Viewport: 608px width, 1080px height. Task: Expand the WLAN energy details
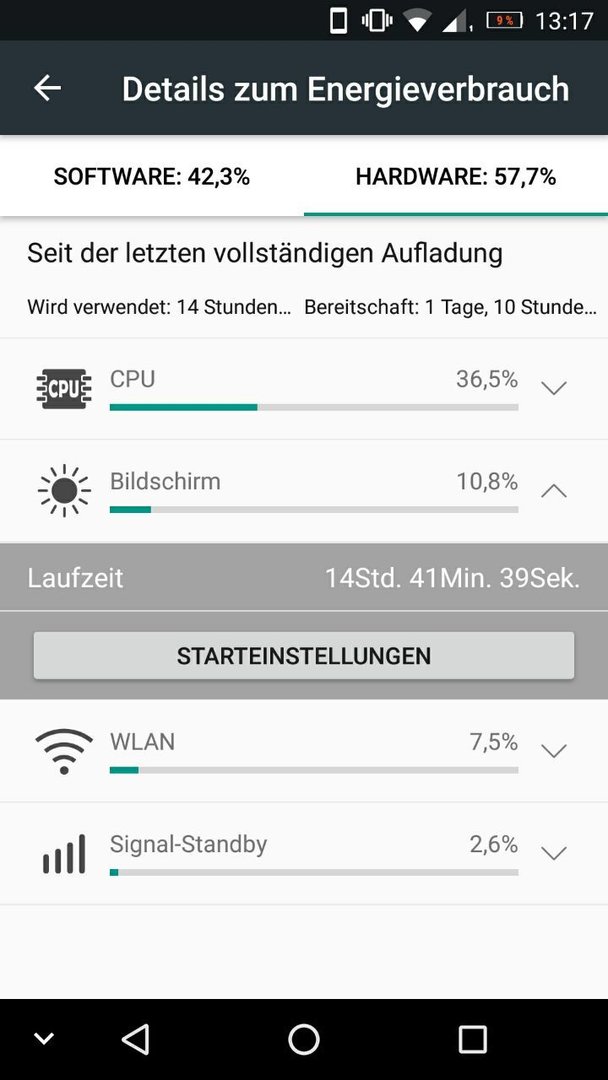(x=554, y=751)
